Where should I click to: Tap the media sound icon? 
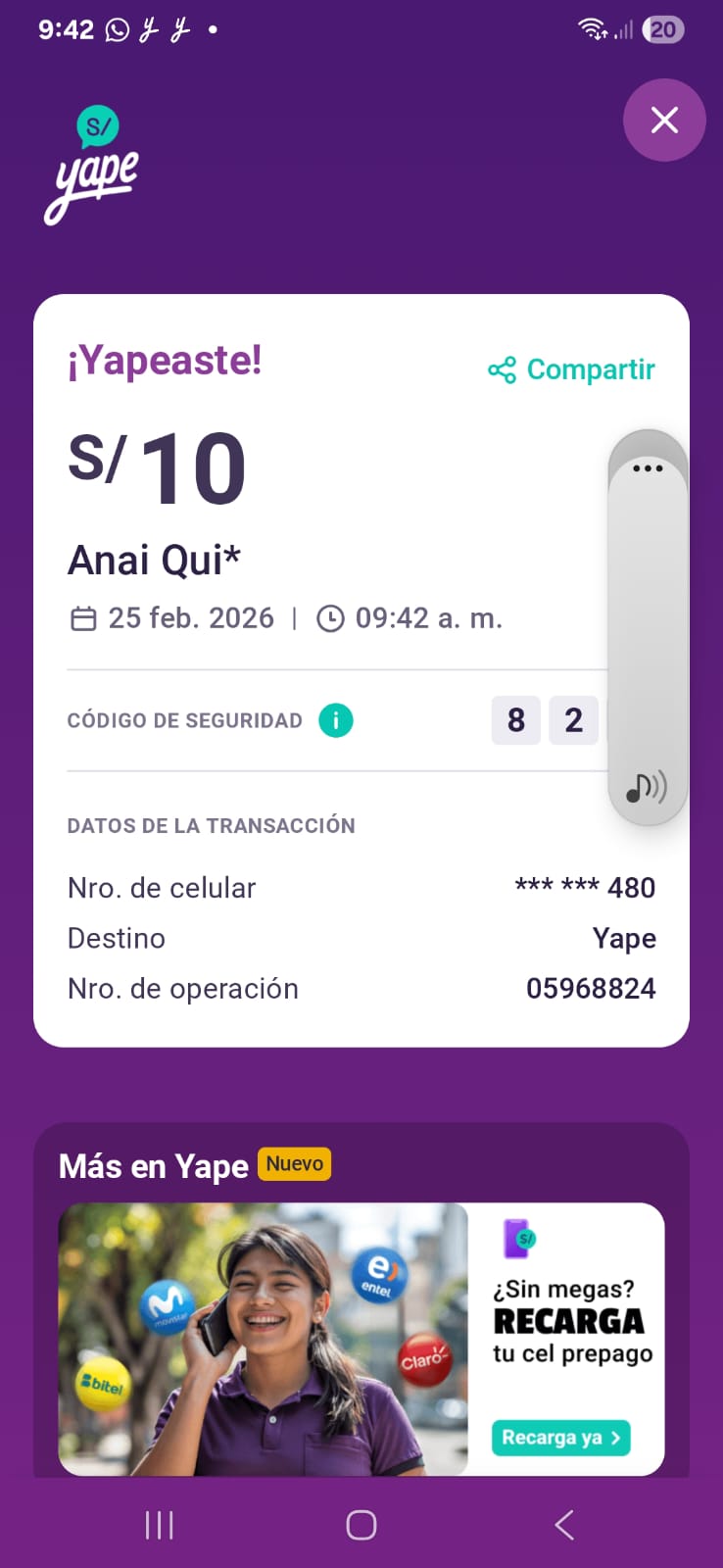click(x=646, y=787)
